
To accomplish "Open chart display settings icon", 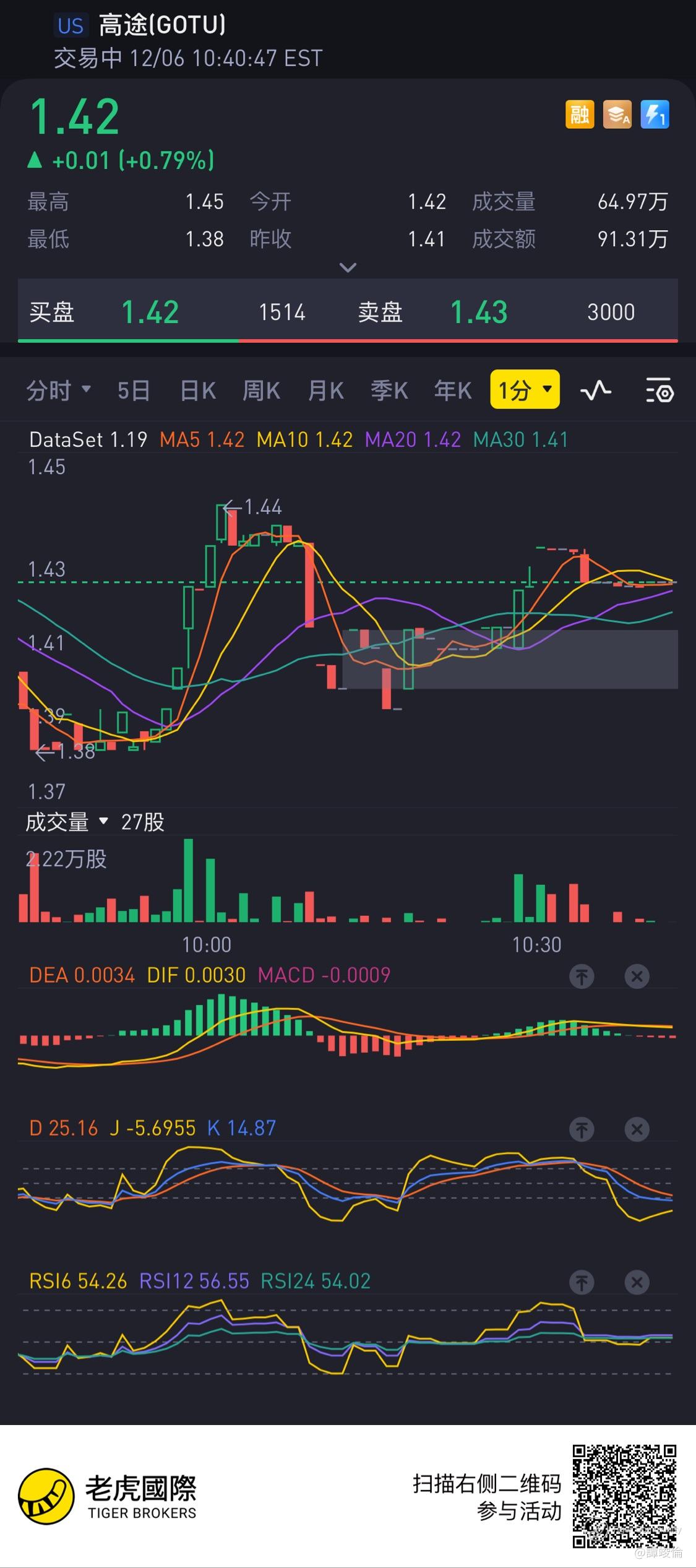I will tap(659, 390).
